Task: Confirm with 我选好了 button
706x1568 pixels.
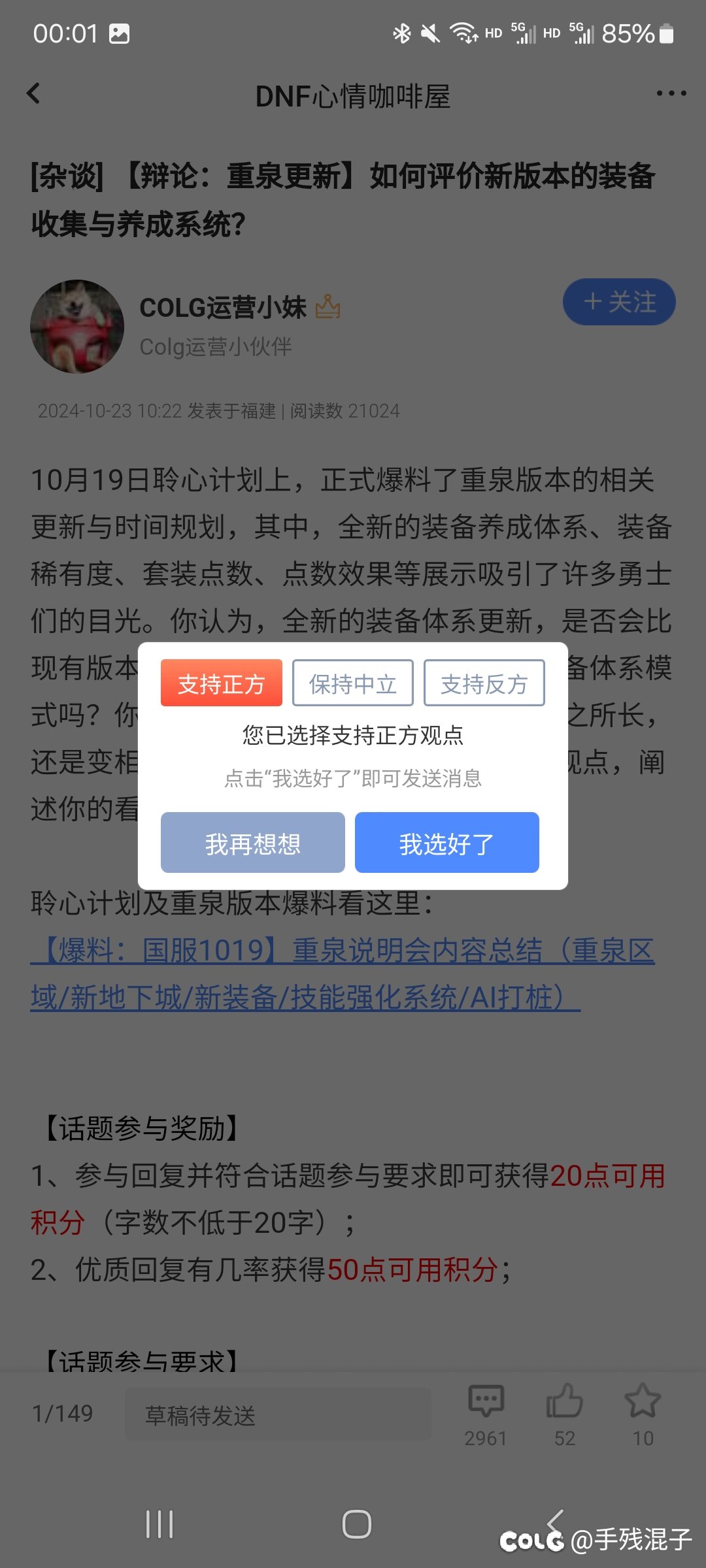Action: tap(446, 843)
